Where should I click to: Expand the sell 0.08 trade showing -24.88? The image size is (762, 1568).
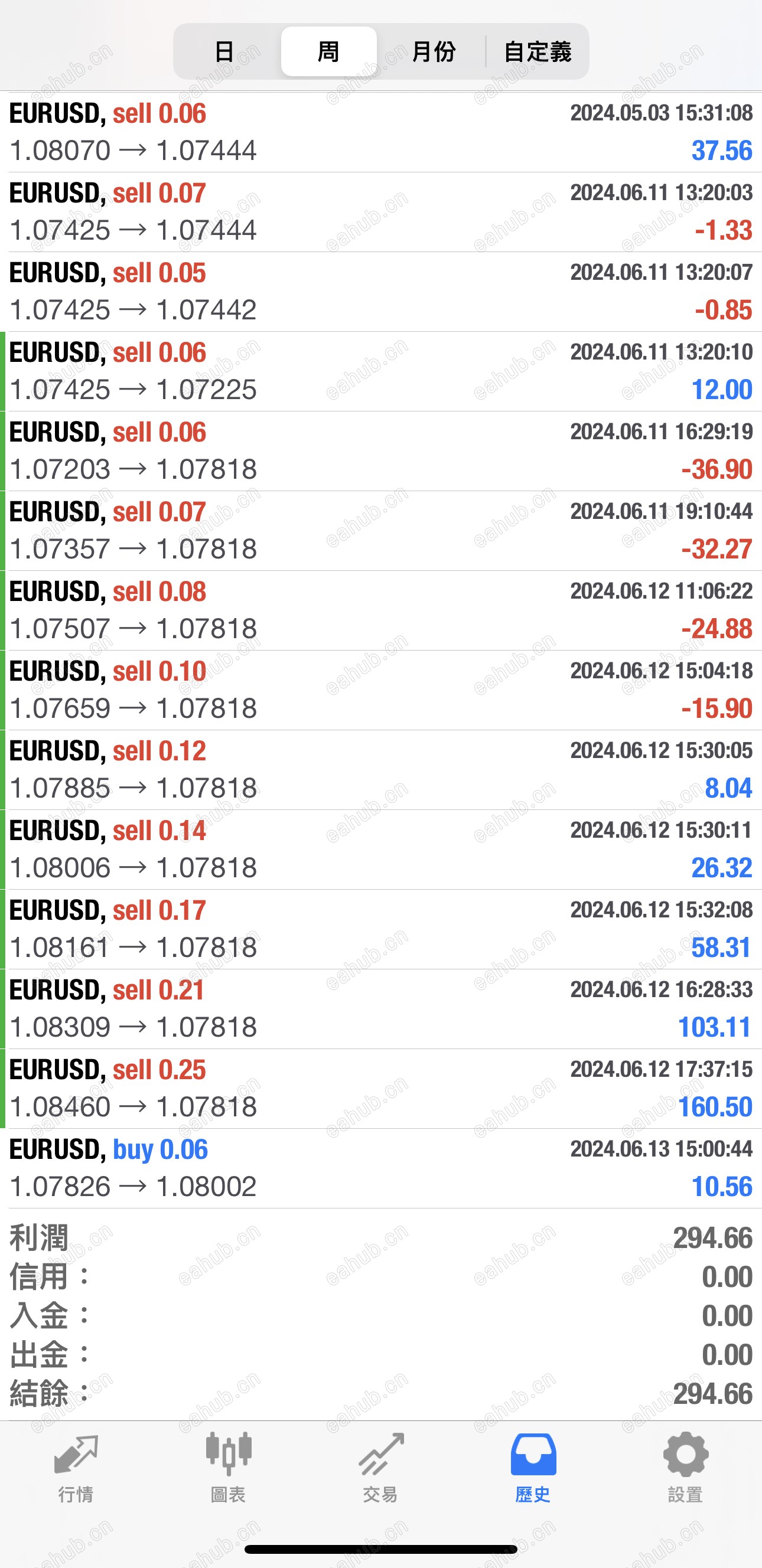[380, 610]
